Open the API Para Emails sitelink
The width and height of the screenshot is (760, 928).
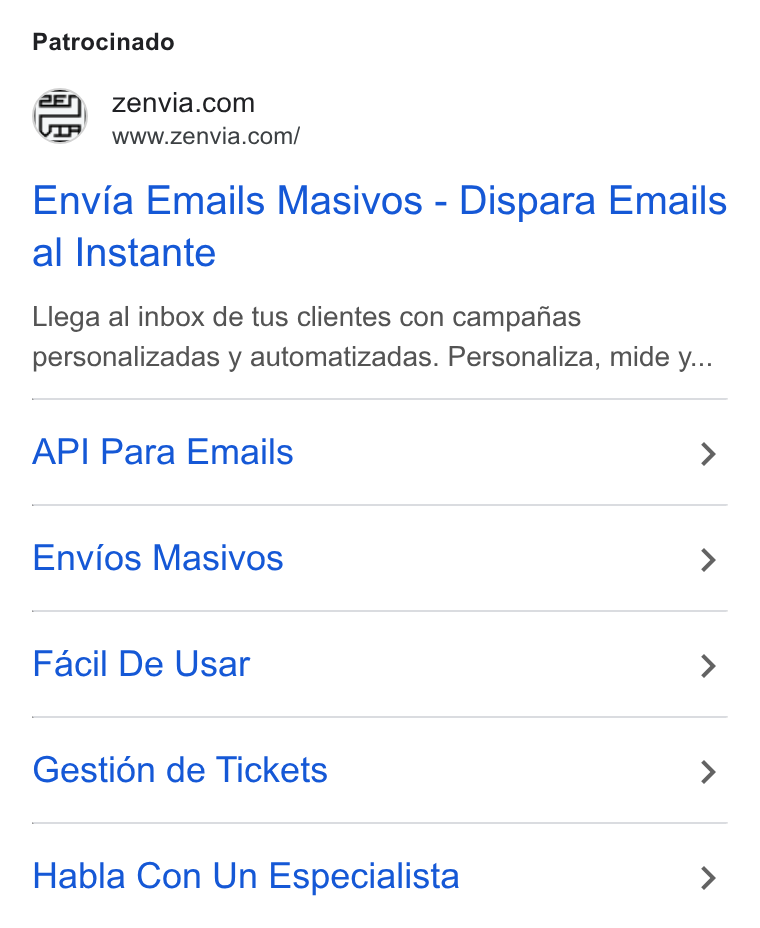(x=379, y=453)
